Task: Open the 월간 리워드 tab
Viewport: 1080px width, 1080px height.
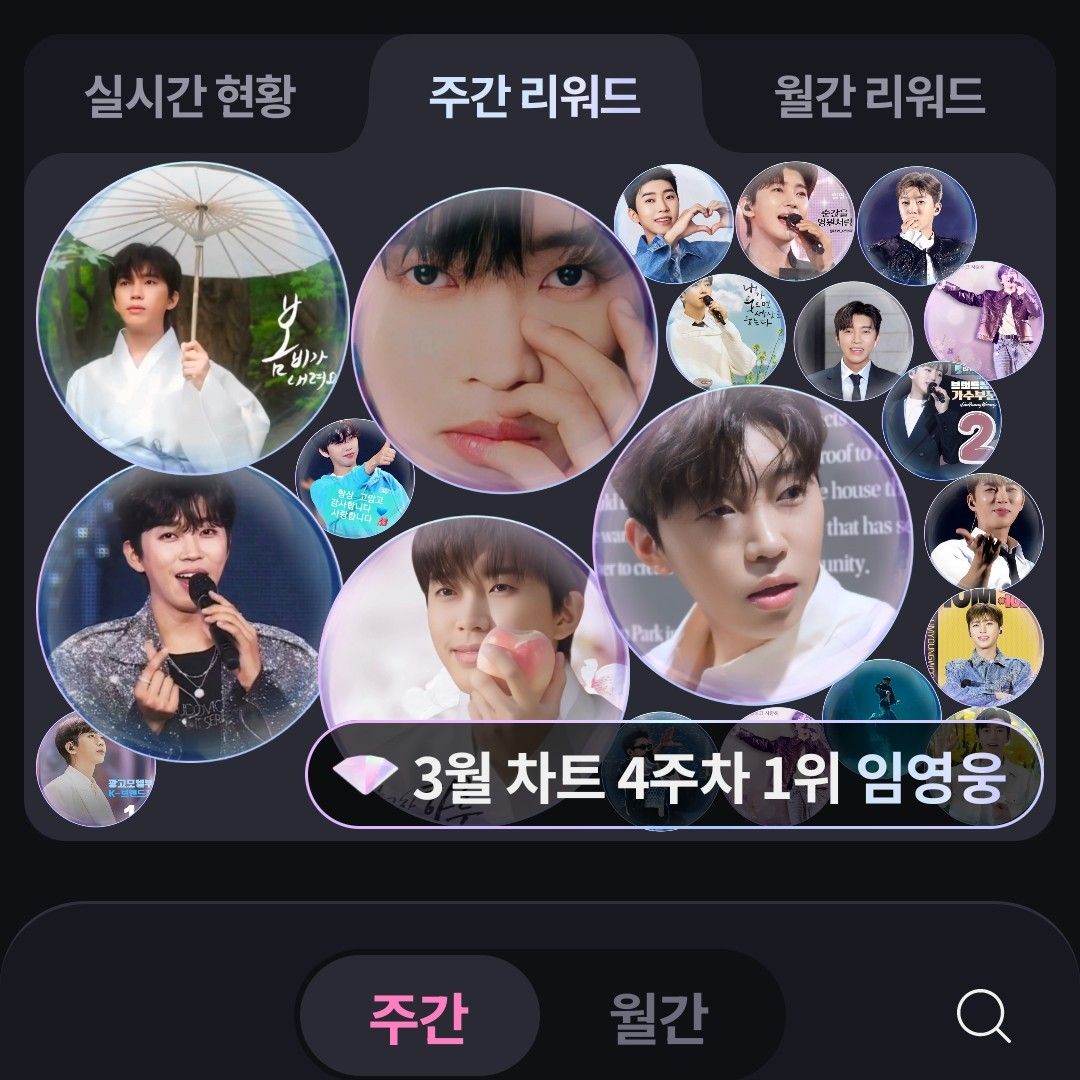Action: click(x=879, y=96)
